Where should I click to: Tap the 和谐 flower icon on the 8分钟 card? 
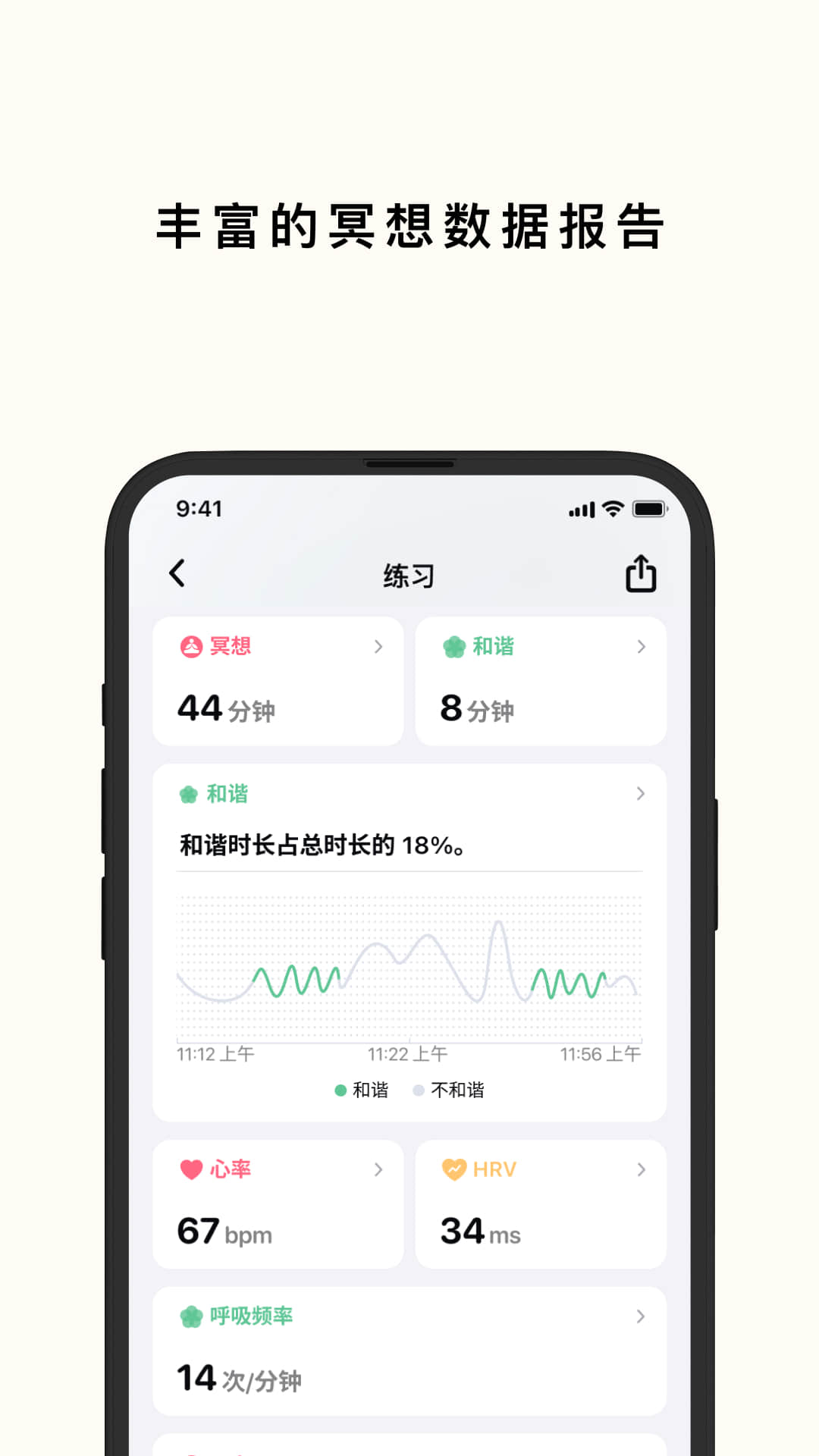[x=453, y=647]
